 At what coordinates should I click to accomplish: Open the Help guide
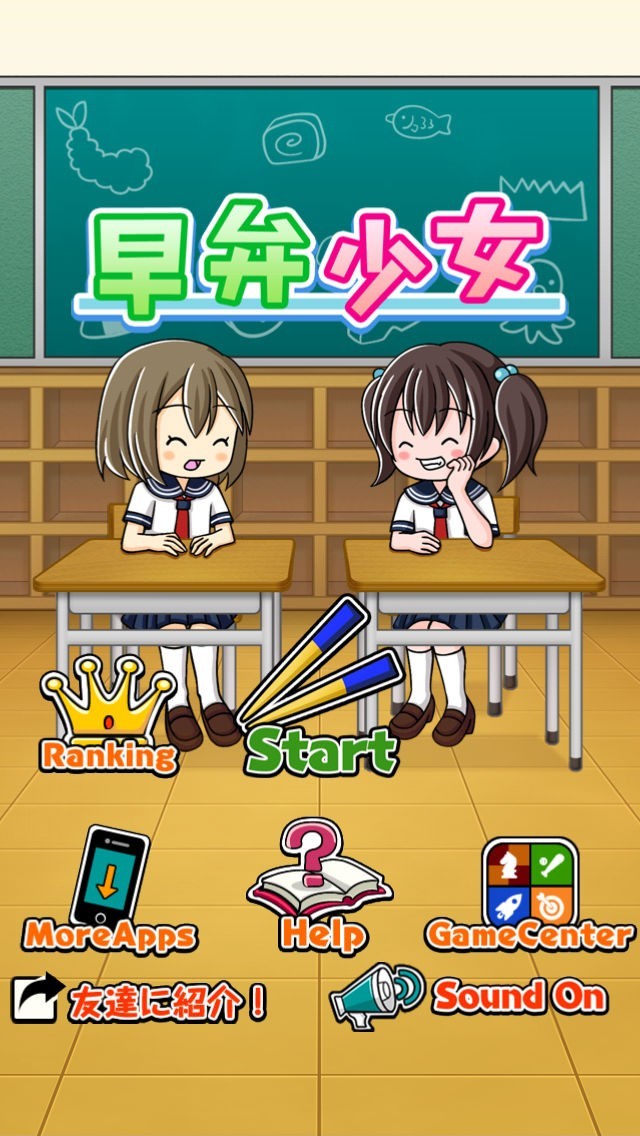tap(320, 885)
